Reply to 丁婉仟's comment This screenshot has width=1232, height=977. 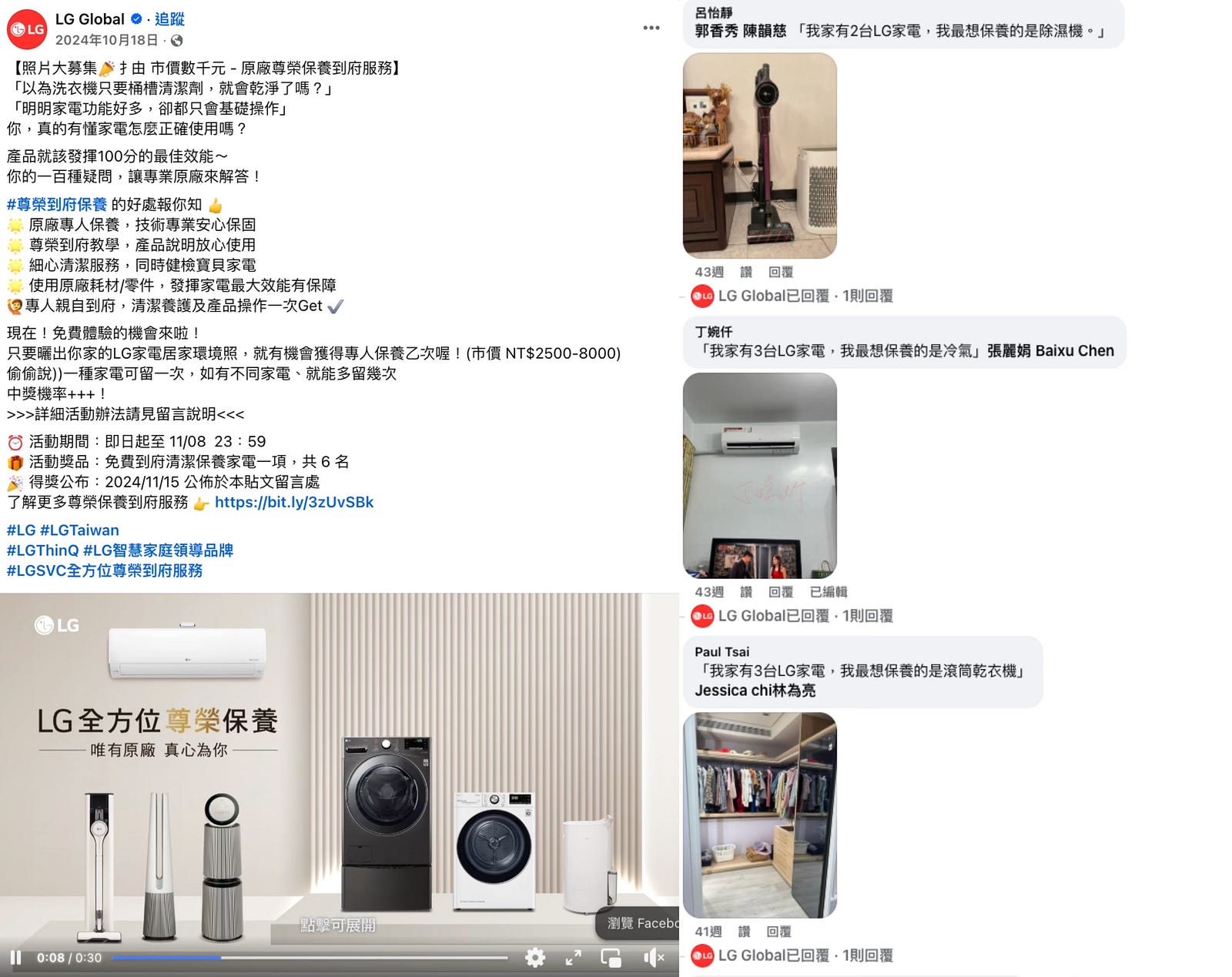780,592
